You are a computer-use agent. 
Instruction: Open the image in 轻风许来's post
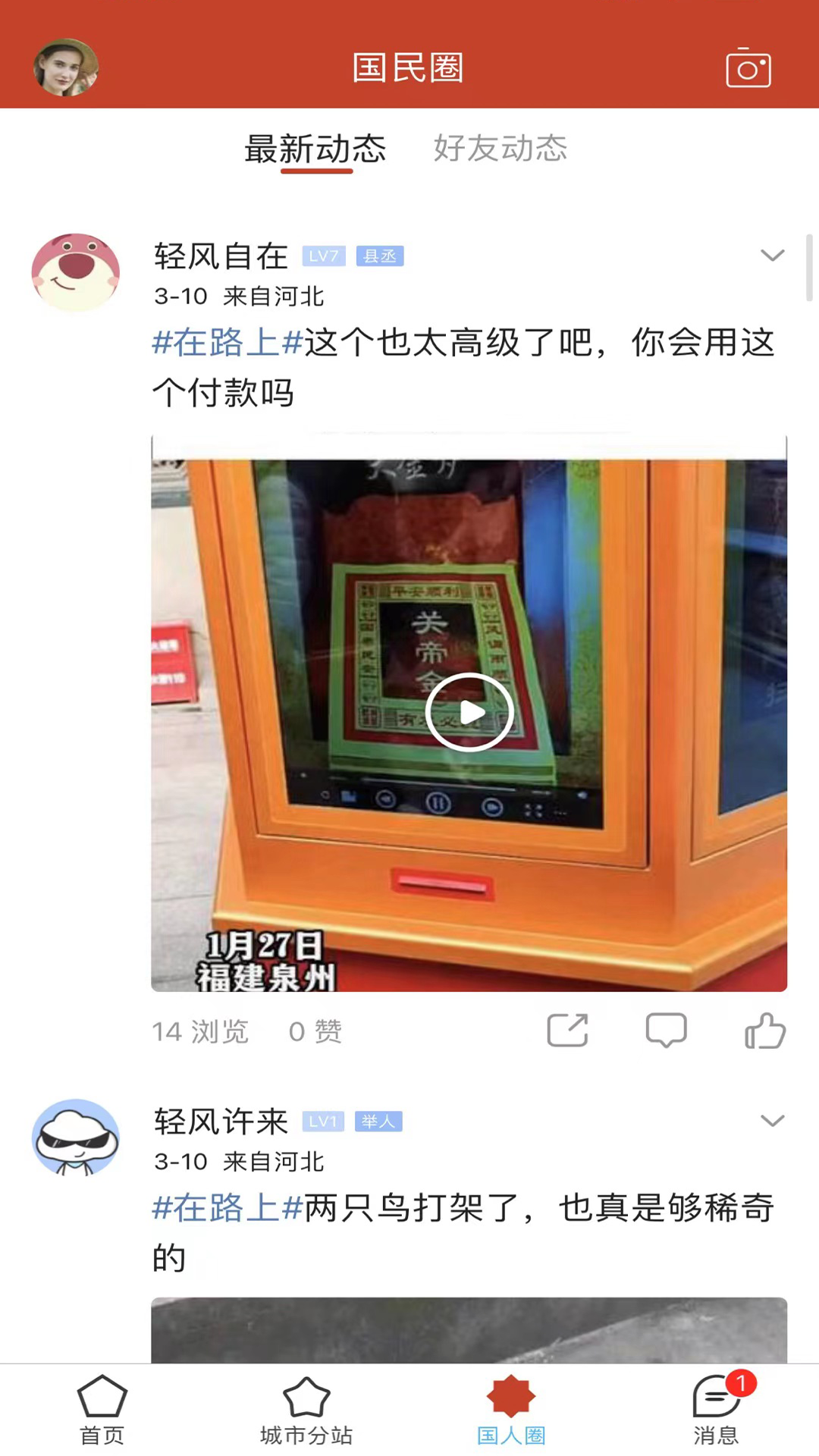pos(469,1330)
